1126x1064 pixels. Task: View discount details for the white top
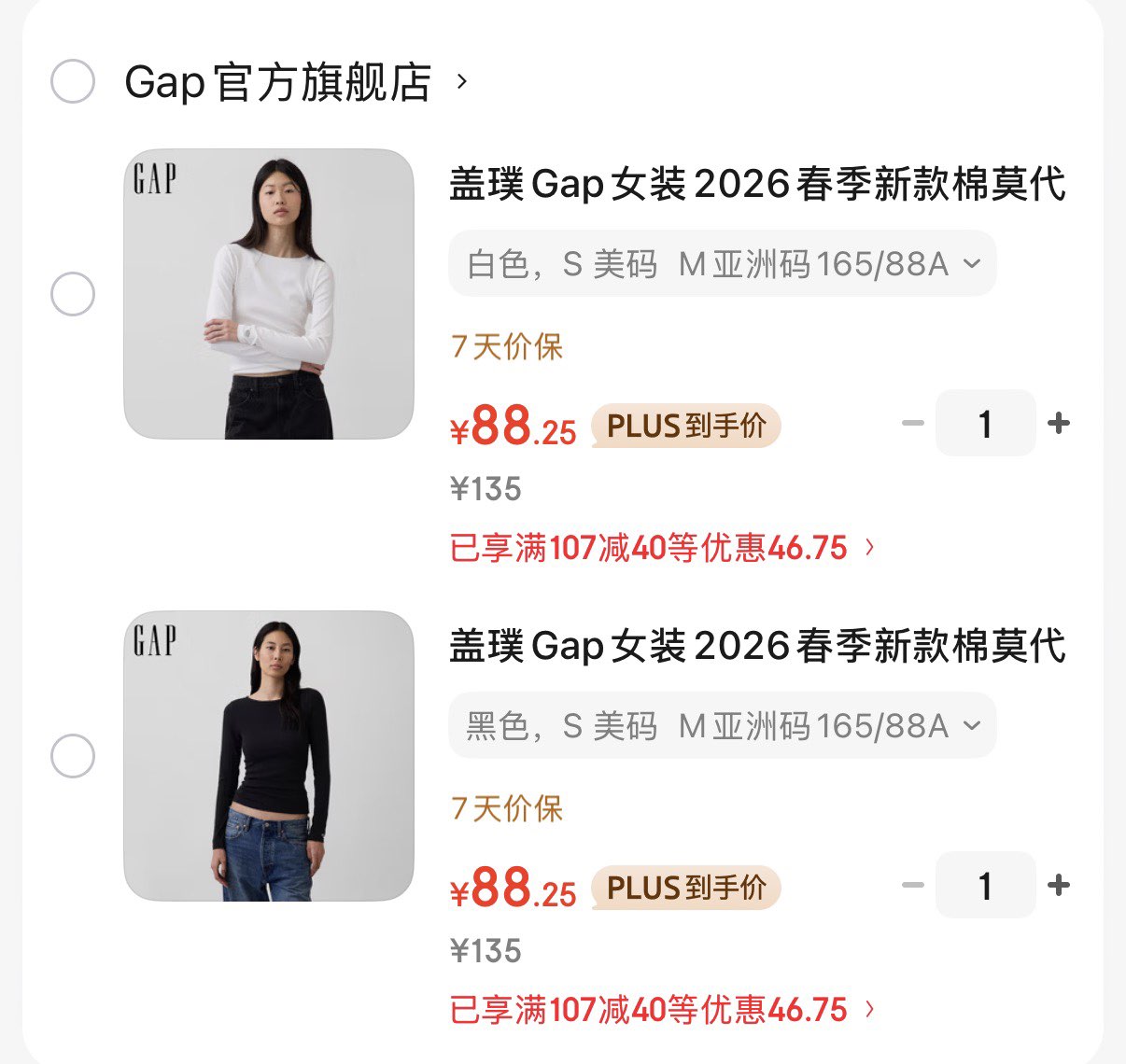(663, 548)
